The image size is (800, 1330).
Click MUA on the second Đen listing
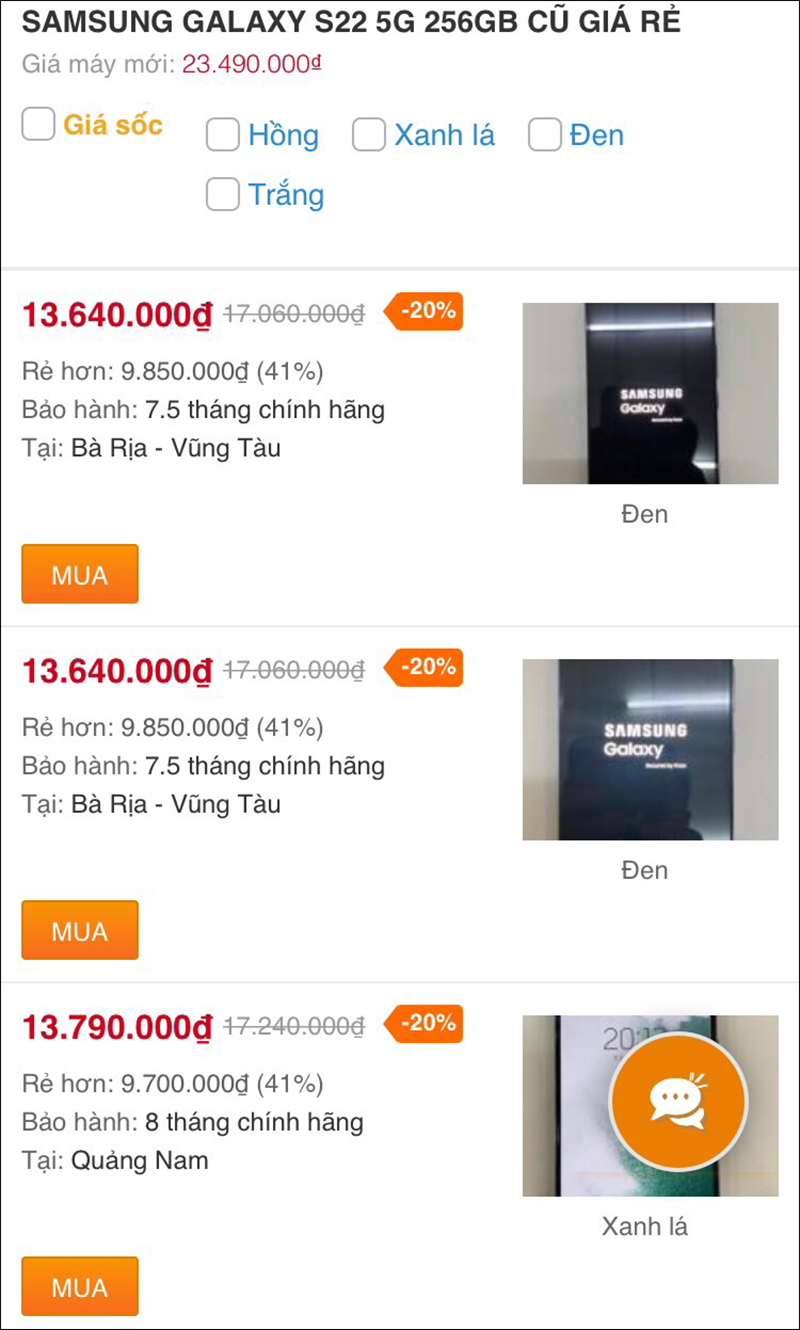point(80,930)
